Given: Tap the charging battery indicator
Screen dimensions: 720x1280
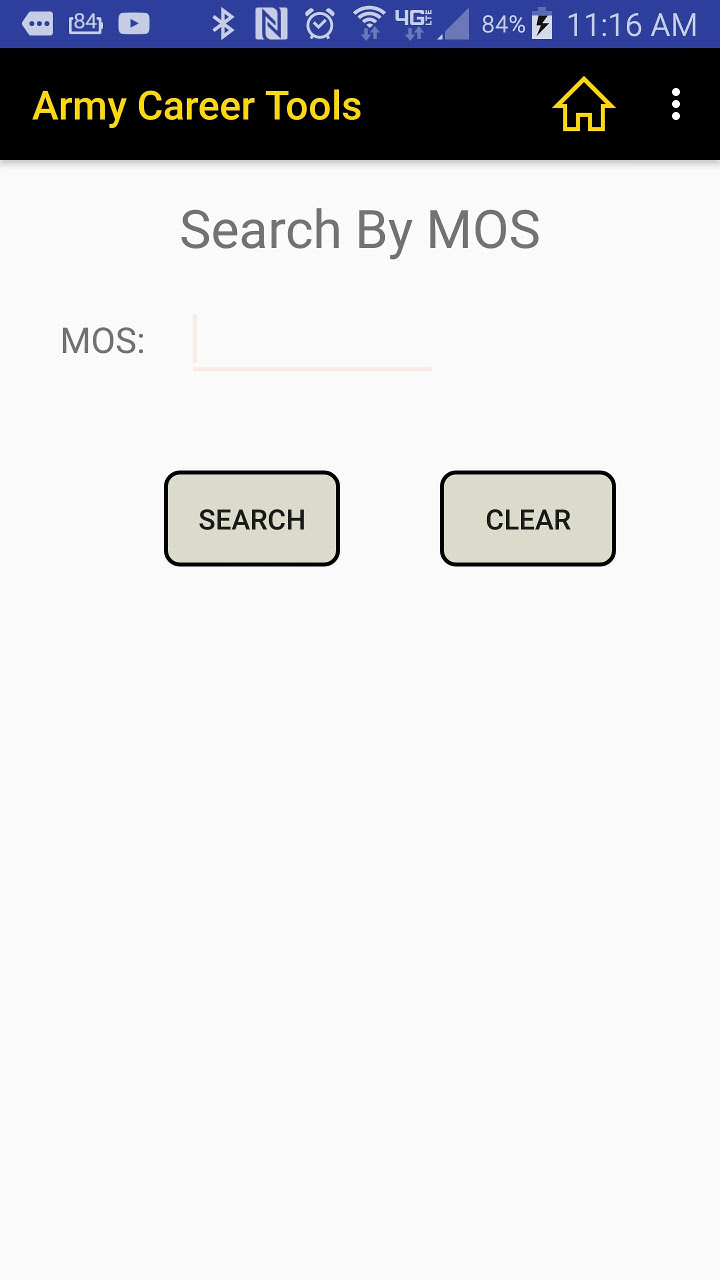Looking at the screenshot, I should (x=540, y=22).
